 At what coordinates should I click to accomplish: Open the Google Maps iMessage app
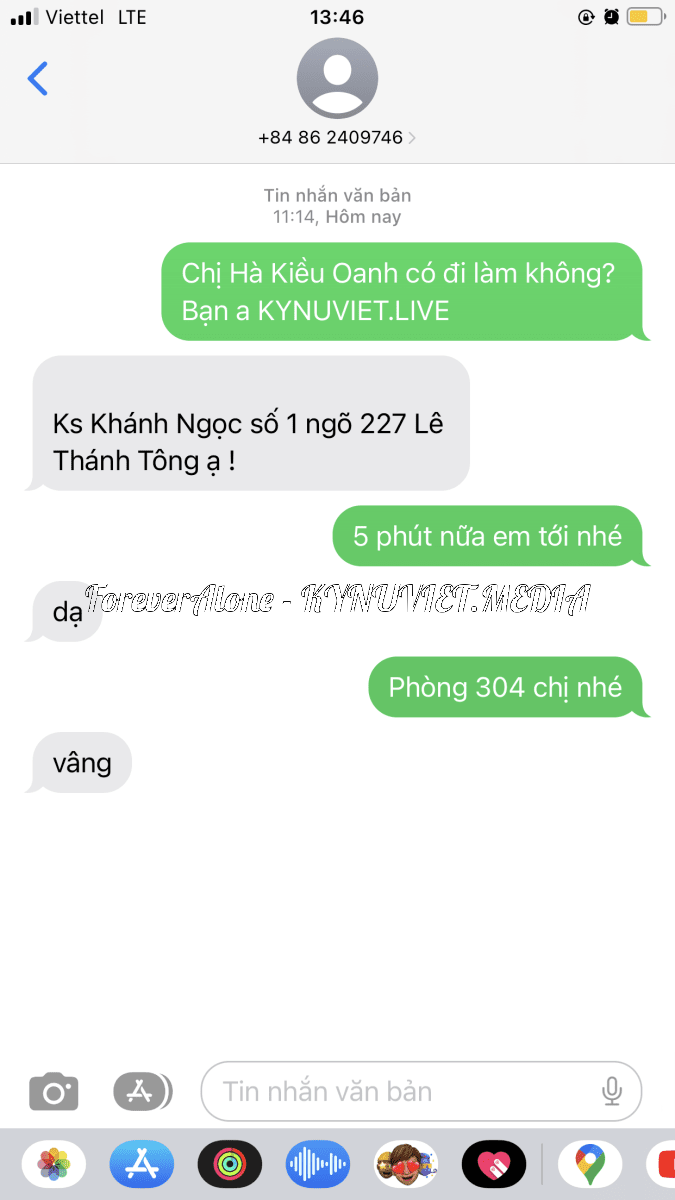click(x=590, y=1164)
